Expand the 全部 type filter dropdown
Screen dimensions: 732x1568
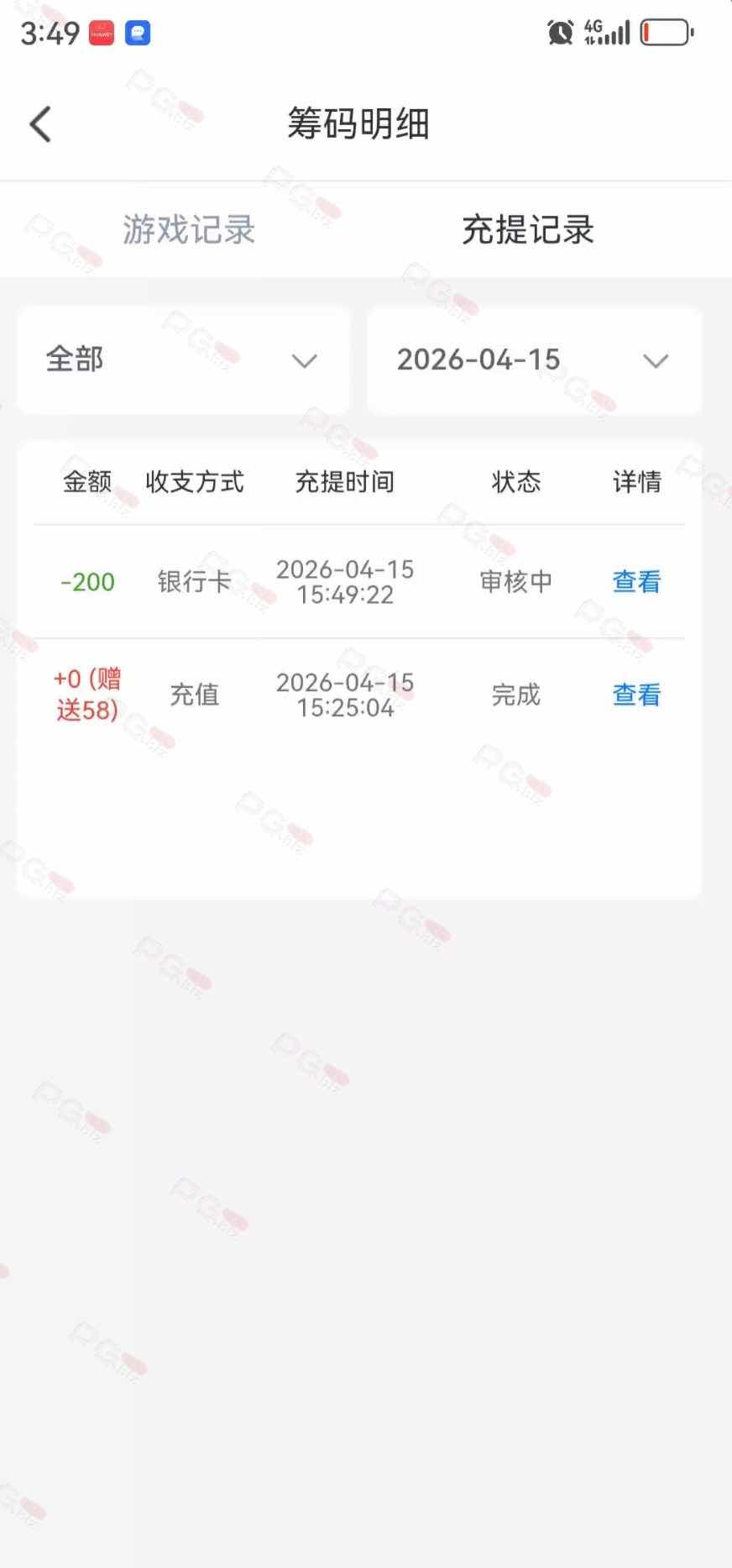click(182, 360)
